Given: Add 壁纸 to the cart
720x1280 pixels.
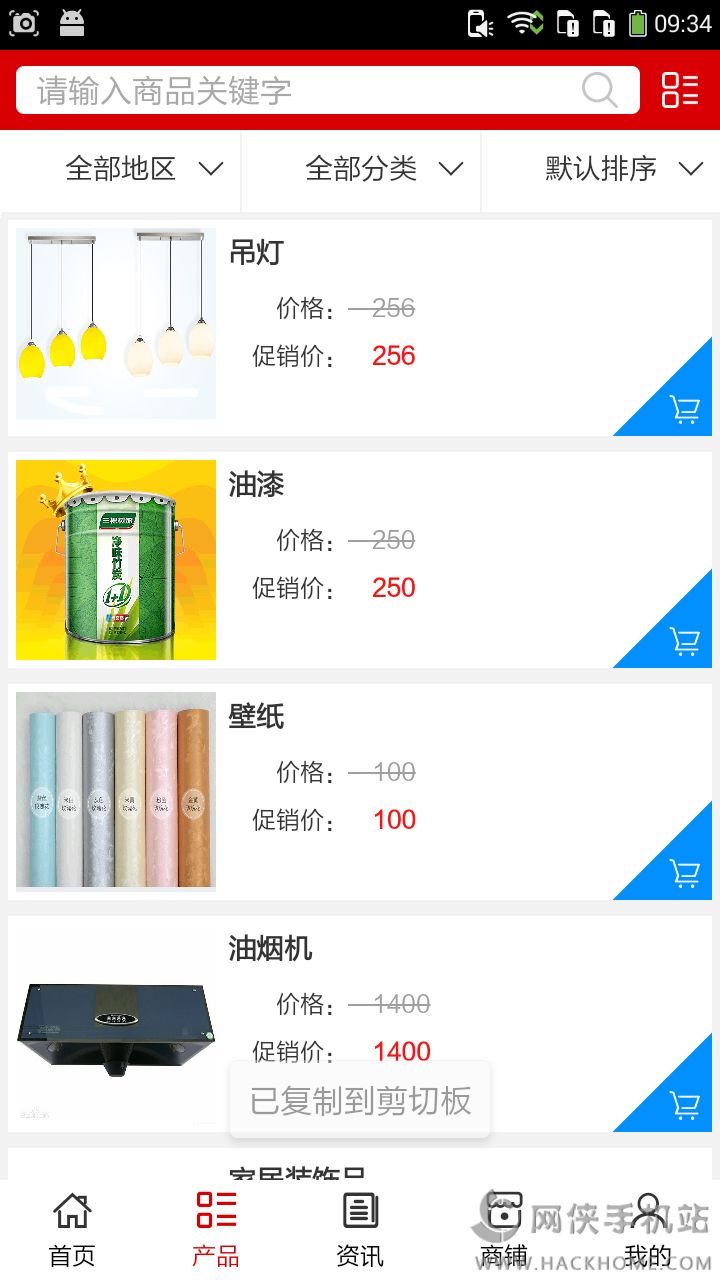Looking at the screenshot, I should [x=683, y=872].
